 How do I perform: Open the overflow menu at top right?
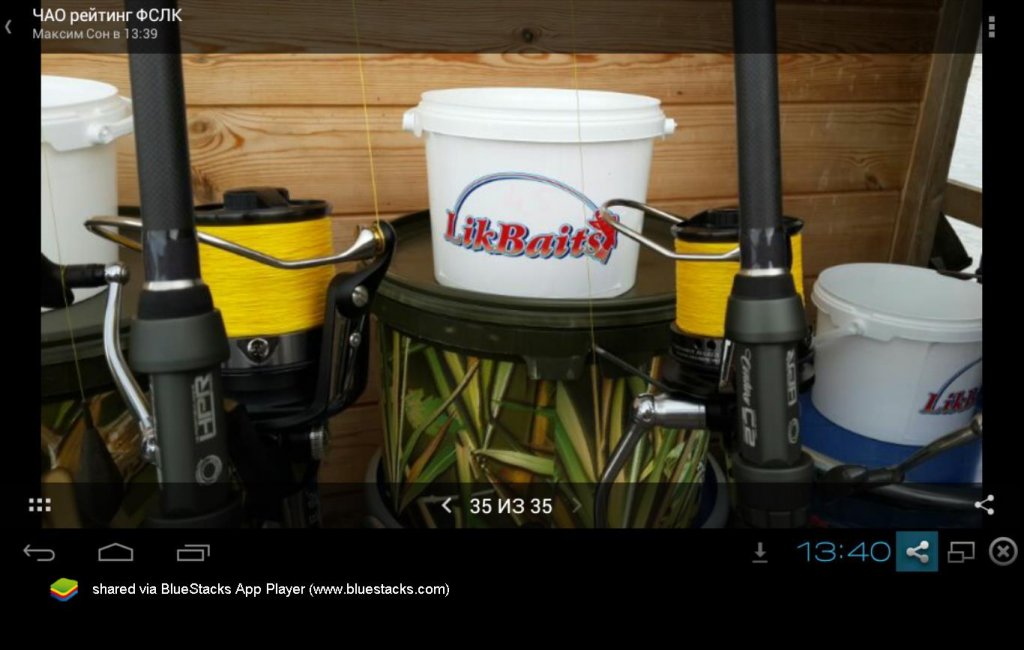point(991,26)
